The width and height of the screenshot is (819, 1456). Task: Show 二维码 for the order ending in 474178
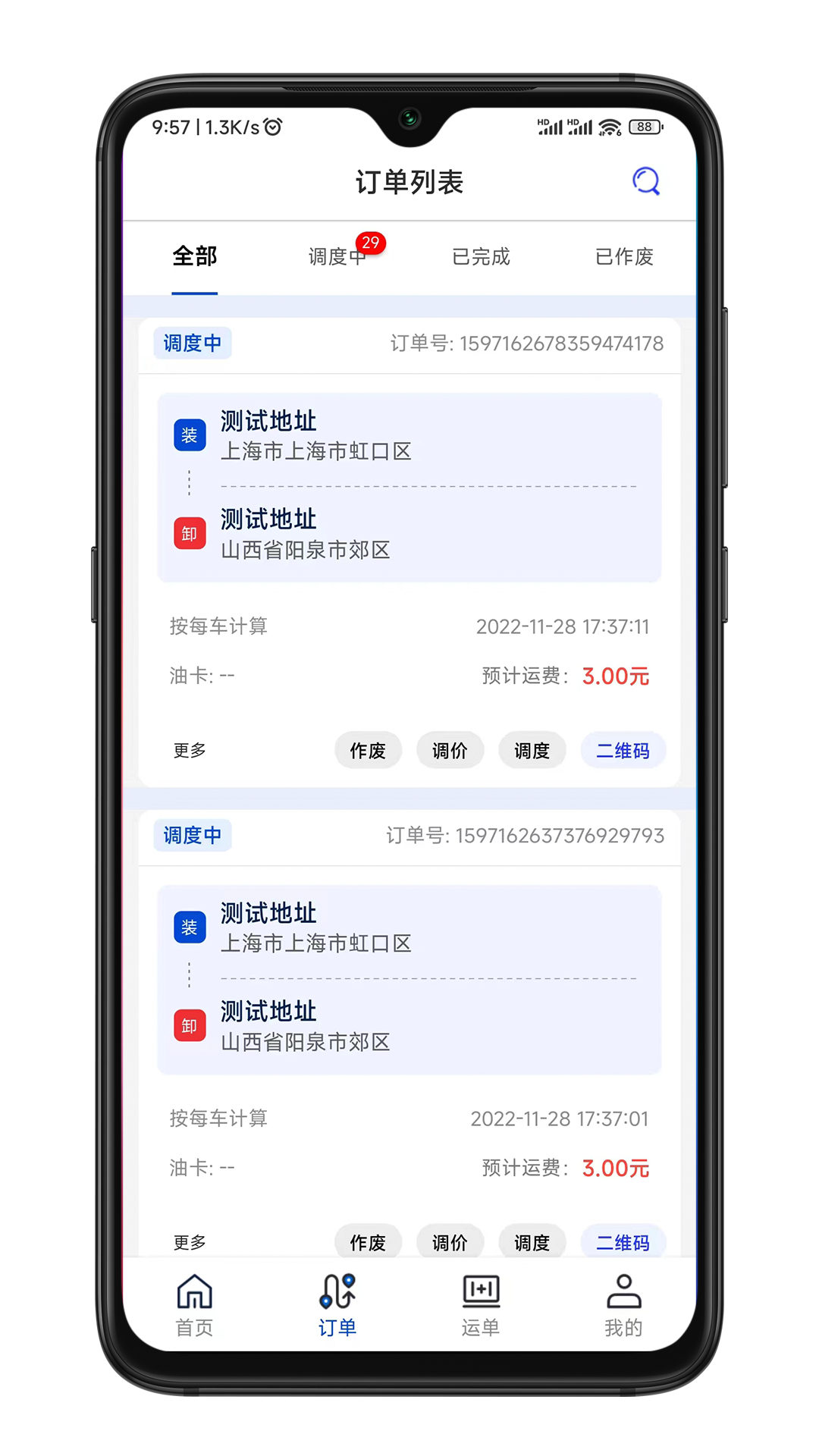coord(623,750)
